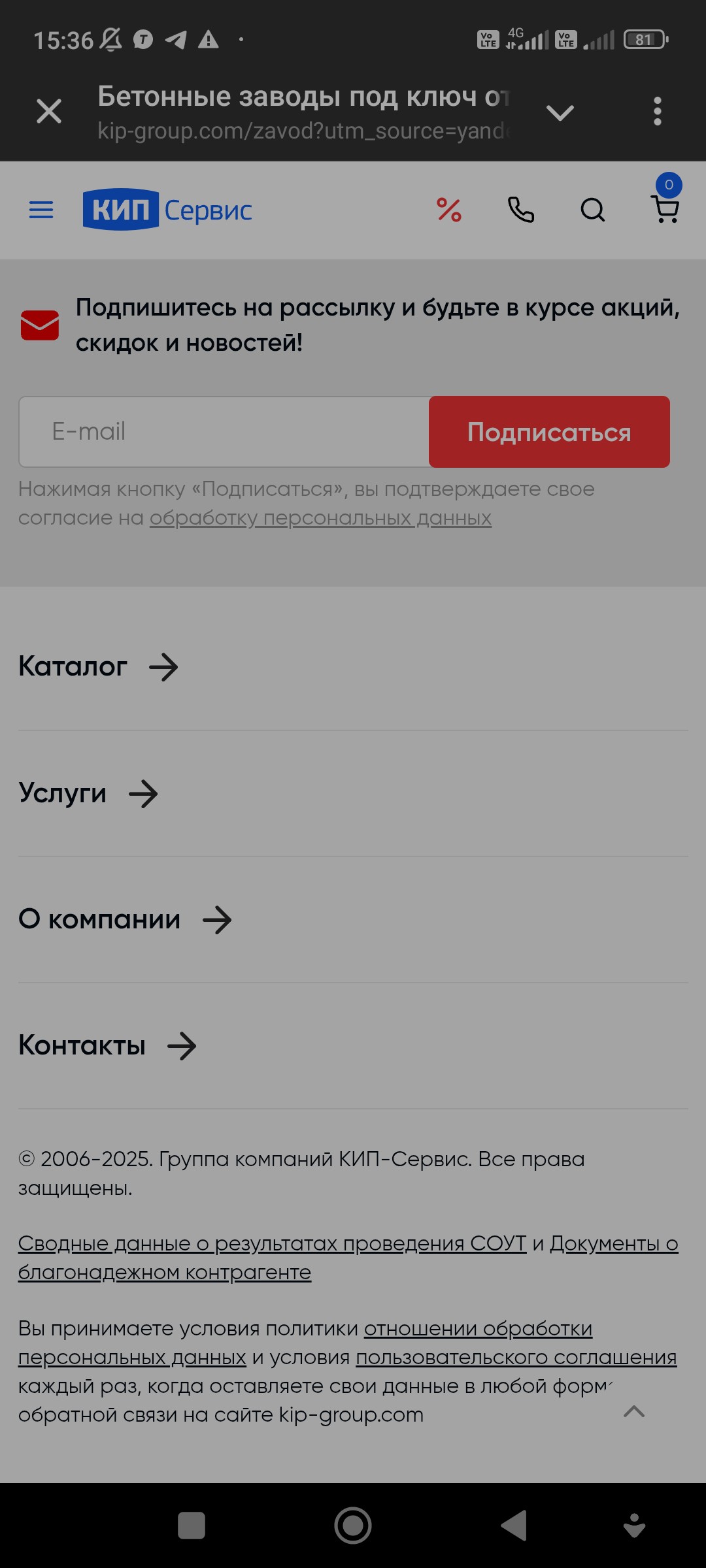The height and width of the screenshot is (1568, 706).
Task: Open пользовательского соглашения link
Action: click(516, 1357)
